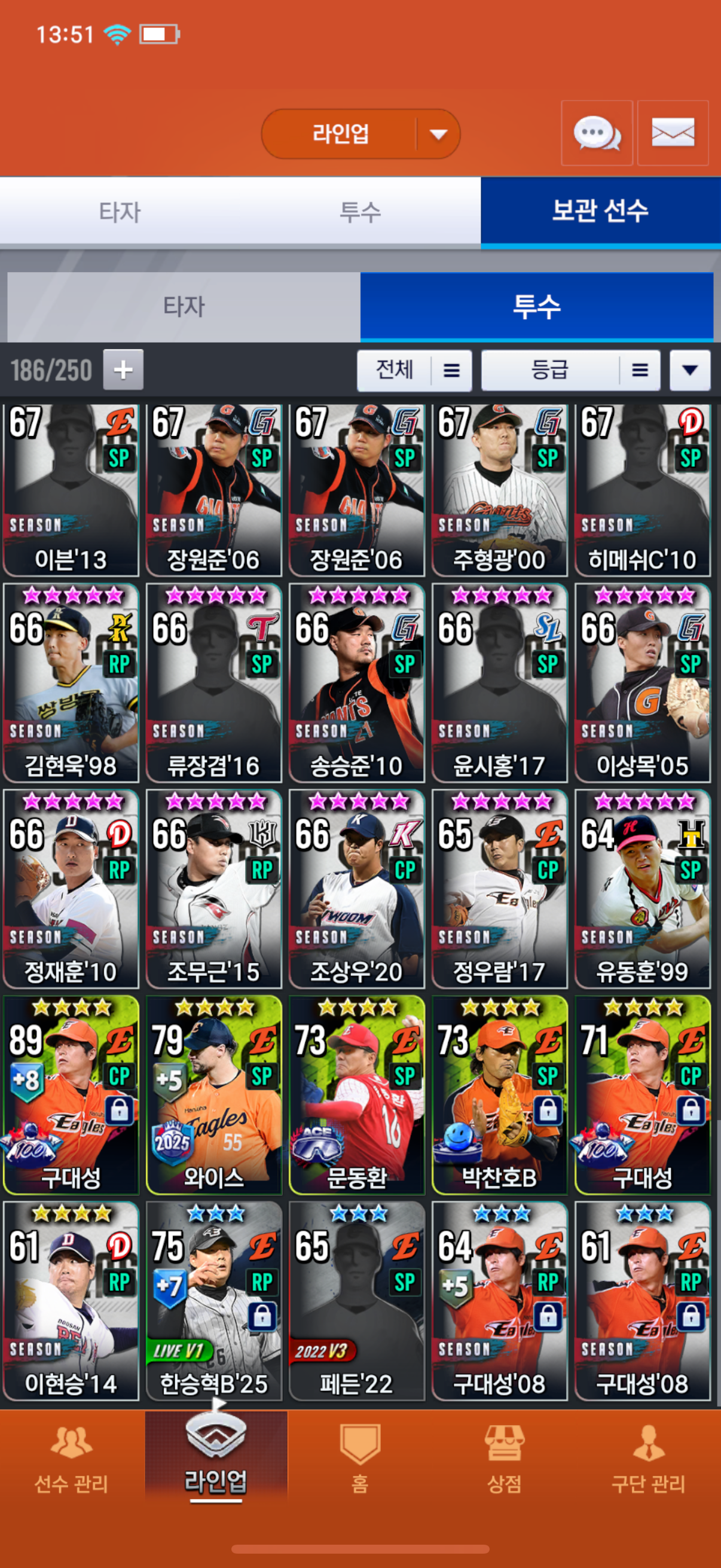Image resolution: width=721 pixels, height=1568 pixels.
Task: Tap the plus button to expand storage
Action: click(124, 370)
